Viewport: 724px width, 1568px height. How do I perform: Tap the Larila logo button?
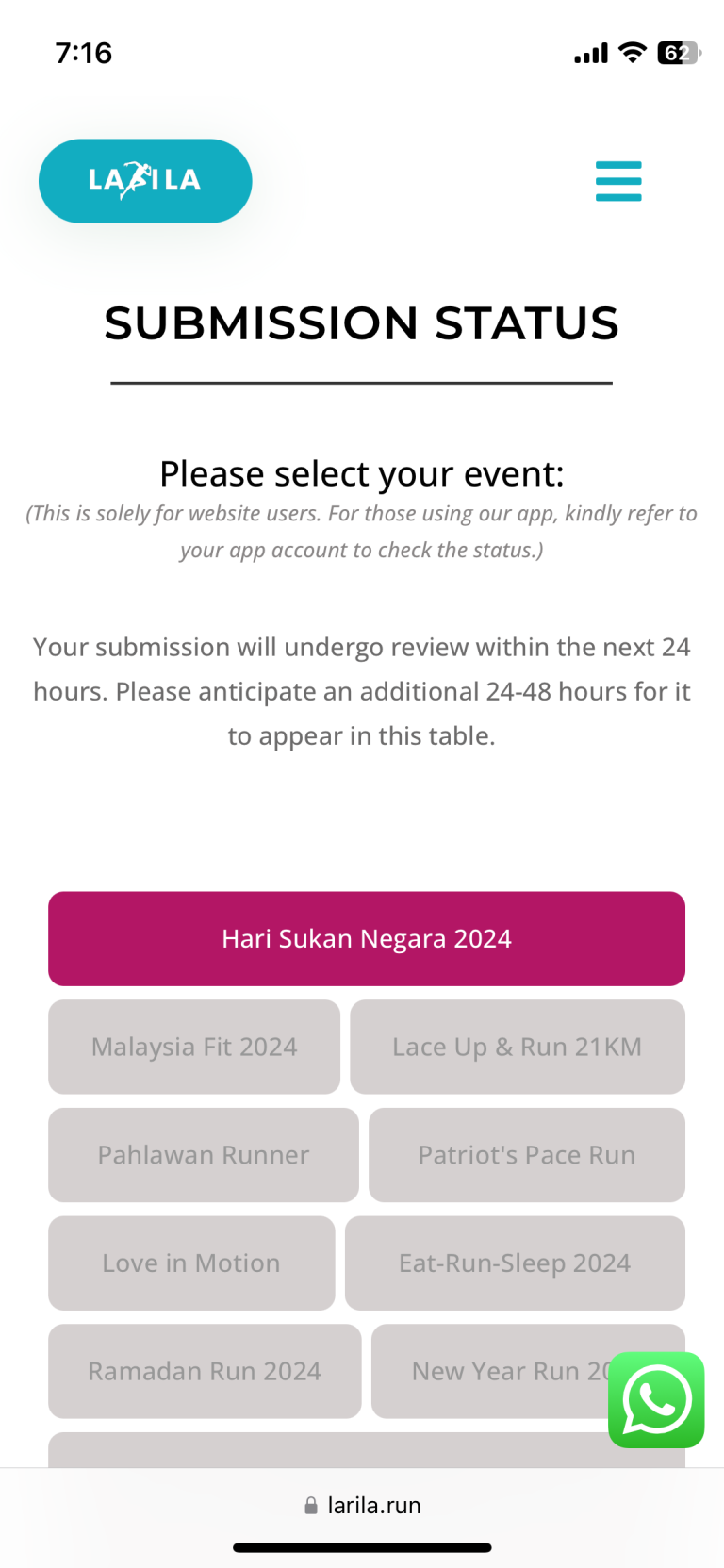coord(145,181)
